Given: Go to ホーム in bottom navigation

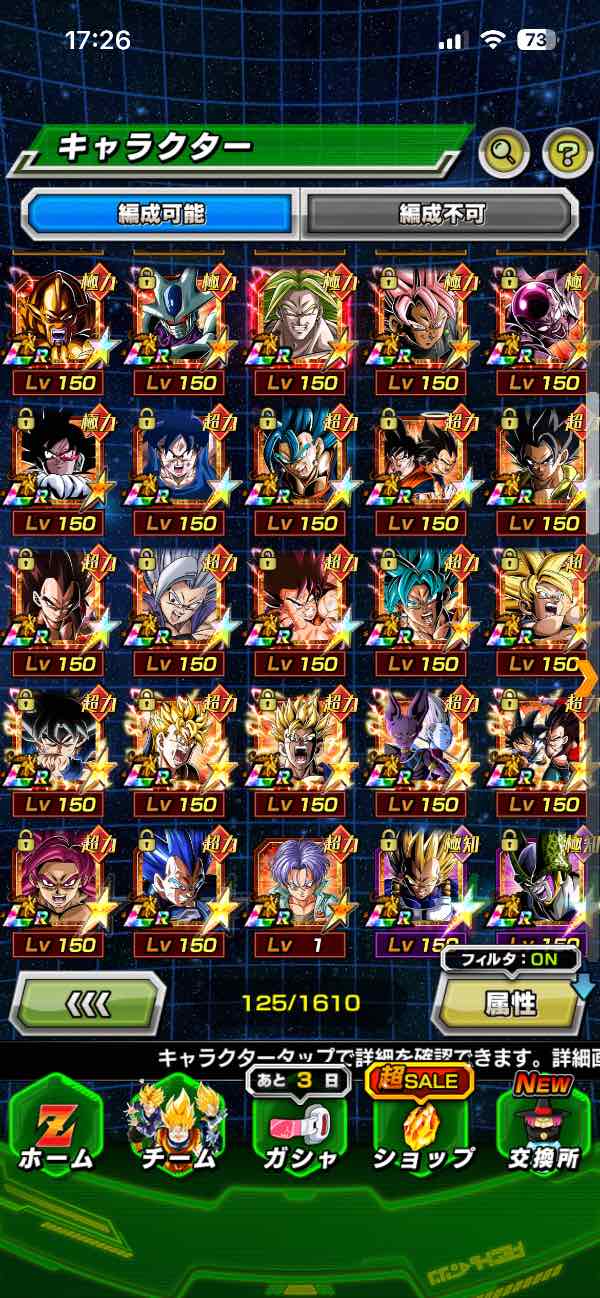Looking at the screenshot, I should 56,1127.
